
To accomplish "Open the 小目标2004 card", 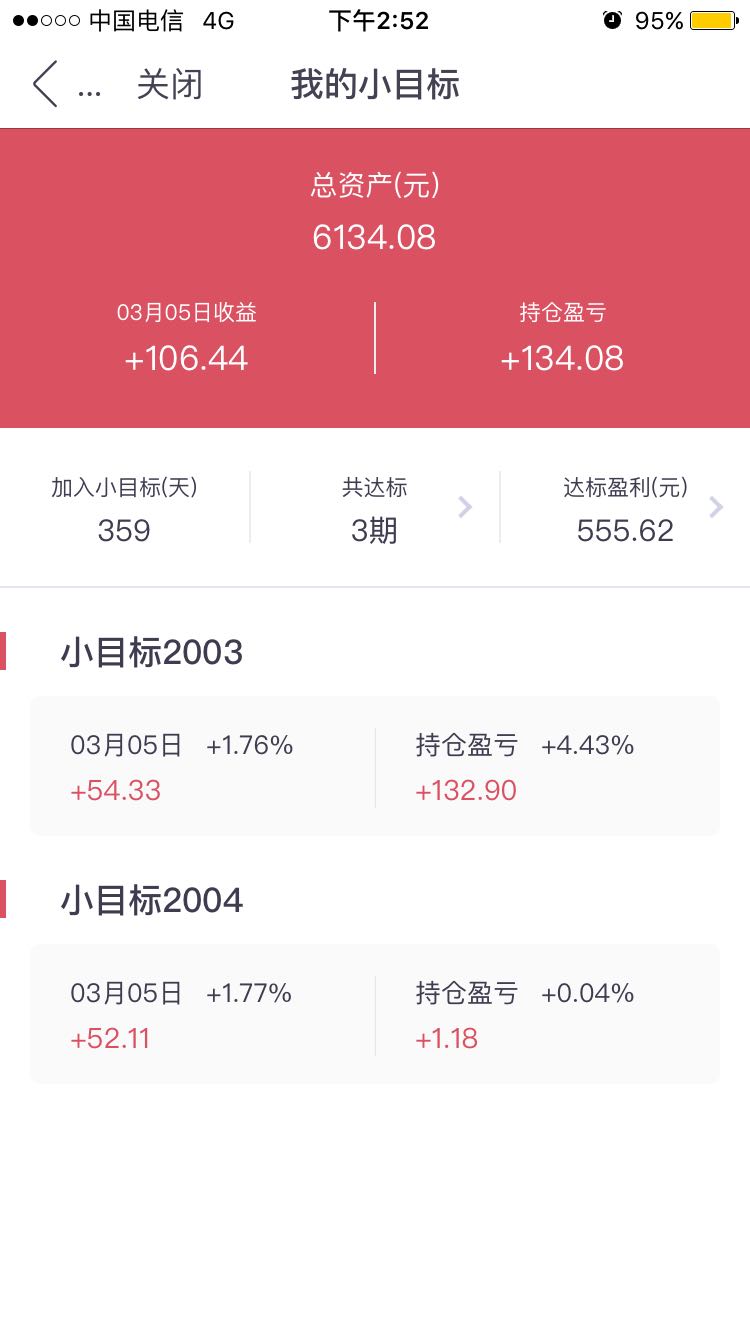I will 375,1014.
